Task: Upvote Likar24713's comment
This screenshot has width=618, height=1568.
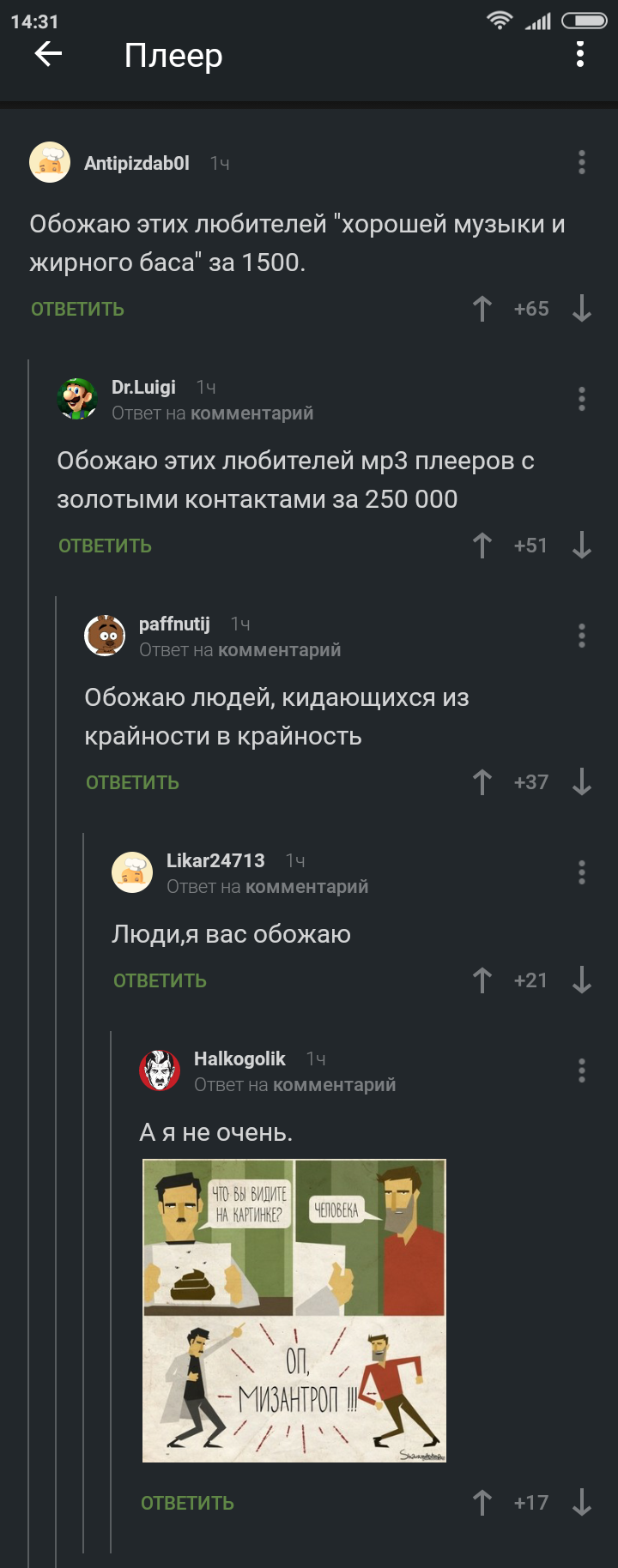Action: (482, 980)
